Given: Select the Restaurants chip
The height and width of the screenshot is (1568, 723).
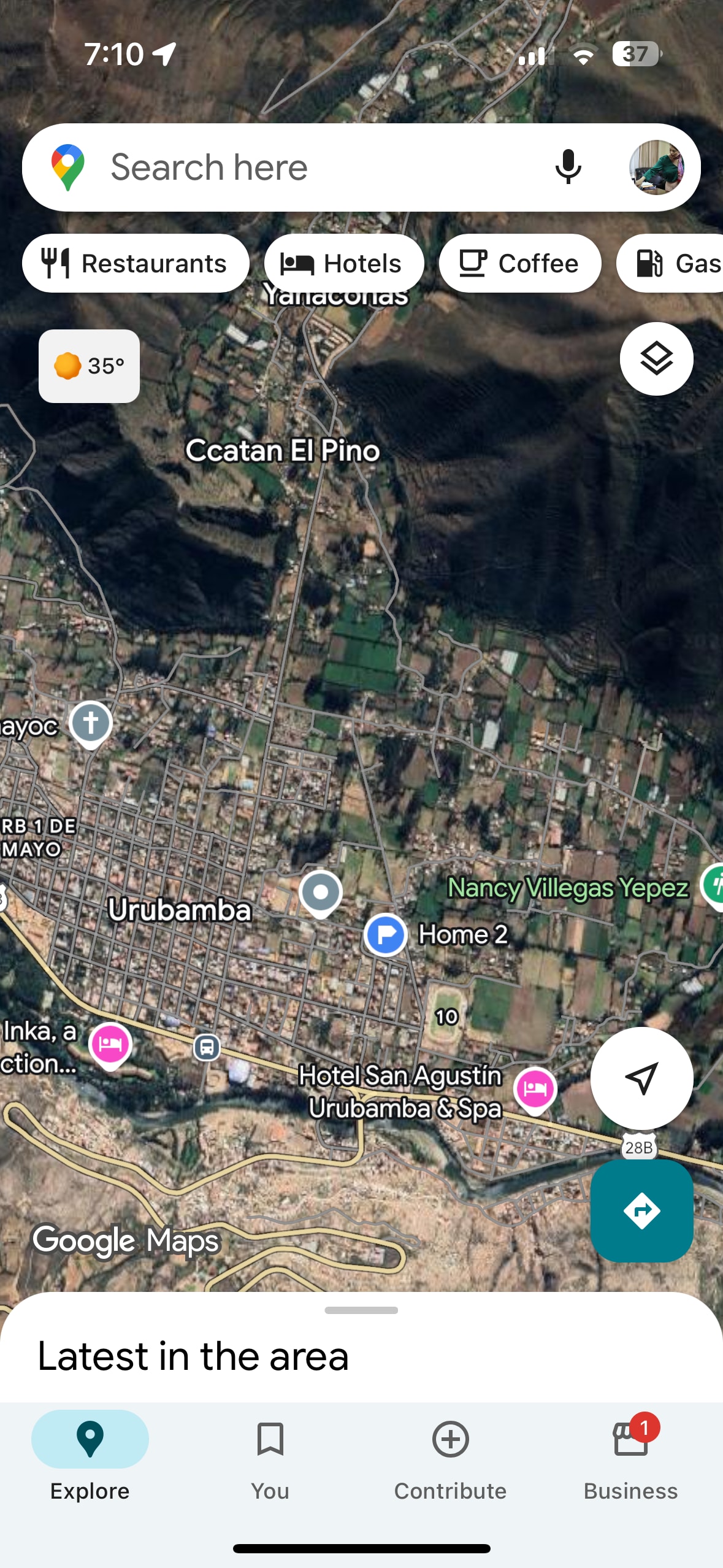Looking at the screenshot, I should (x=136, y=263).
